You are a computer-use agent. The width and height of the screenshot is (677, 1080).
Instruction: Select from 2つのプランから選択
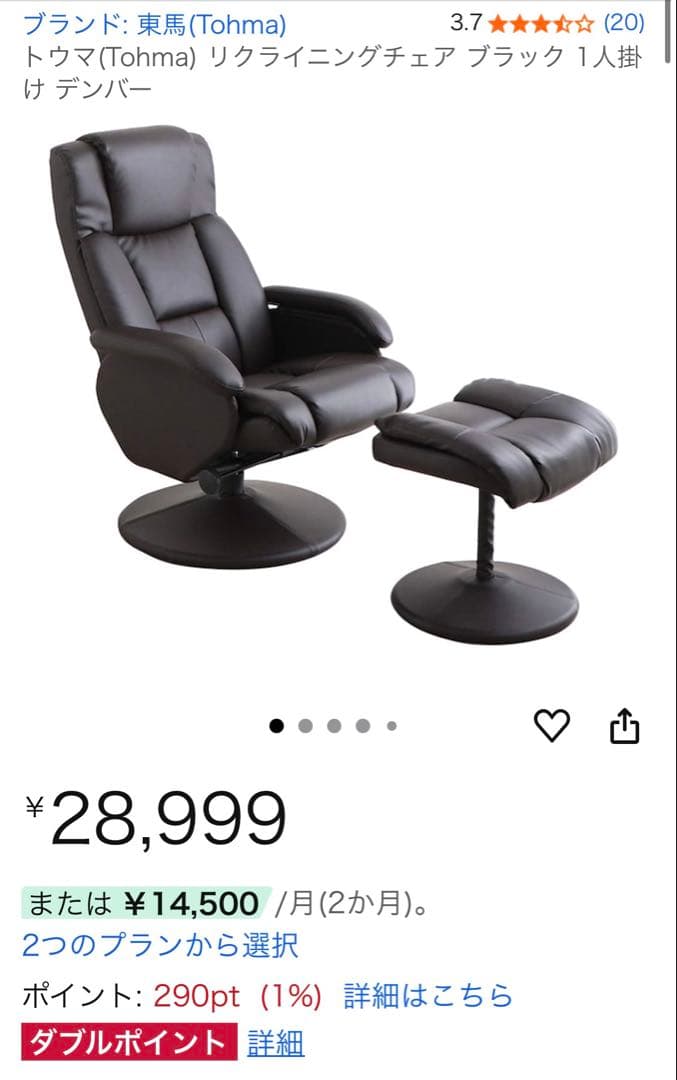coord(160,945)
